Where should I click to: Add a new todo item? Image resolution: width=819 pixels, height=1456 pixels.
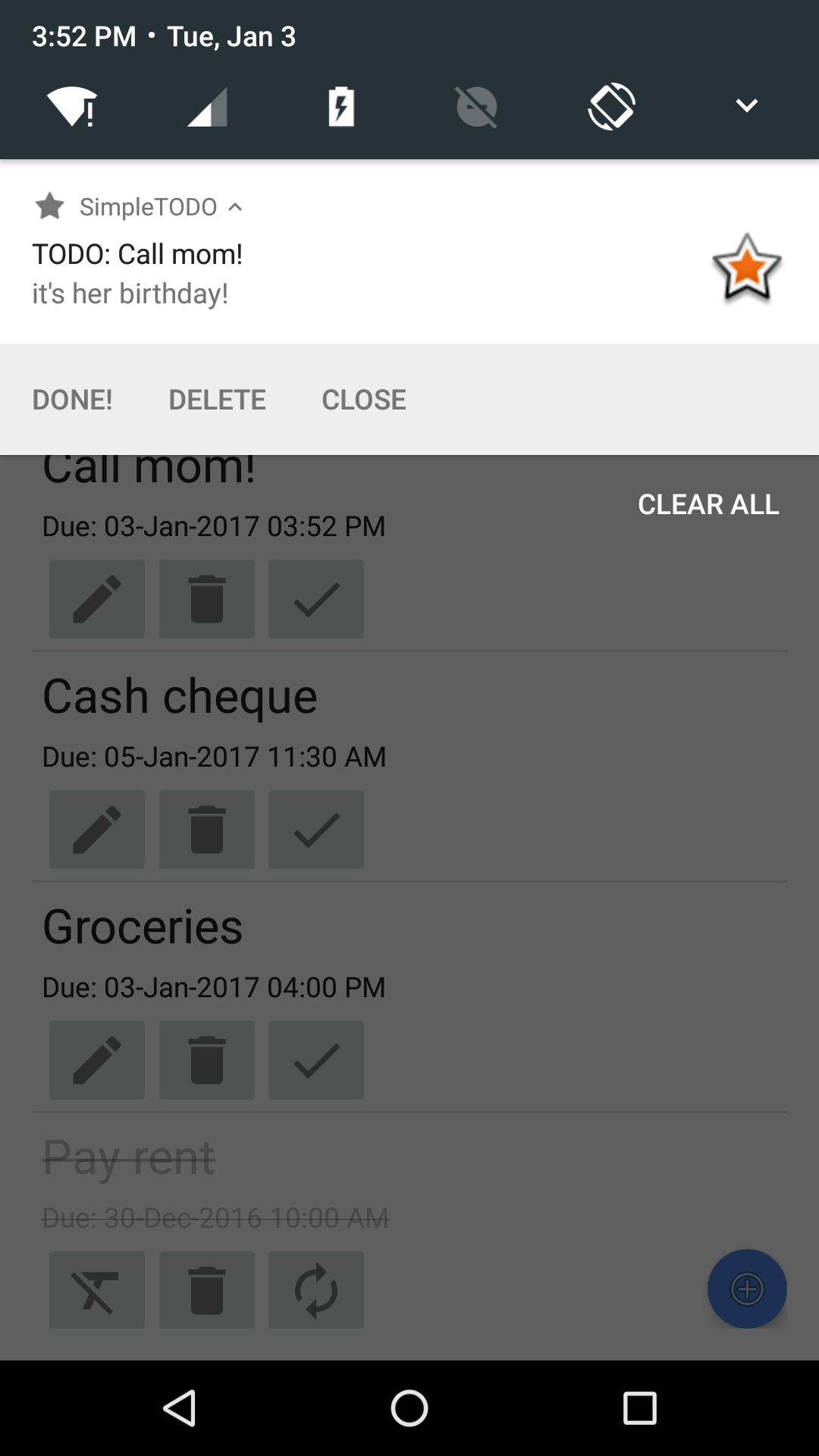point(746,1288)
